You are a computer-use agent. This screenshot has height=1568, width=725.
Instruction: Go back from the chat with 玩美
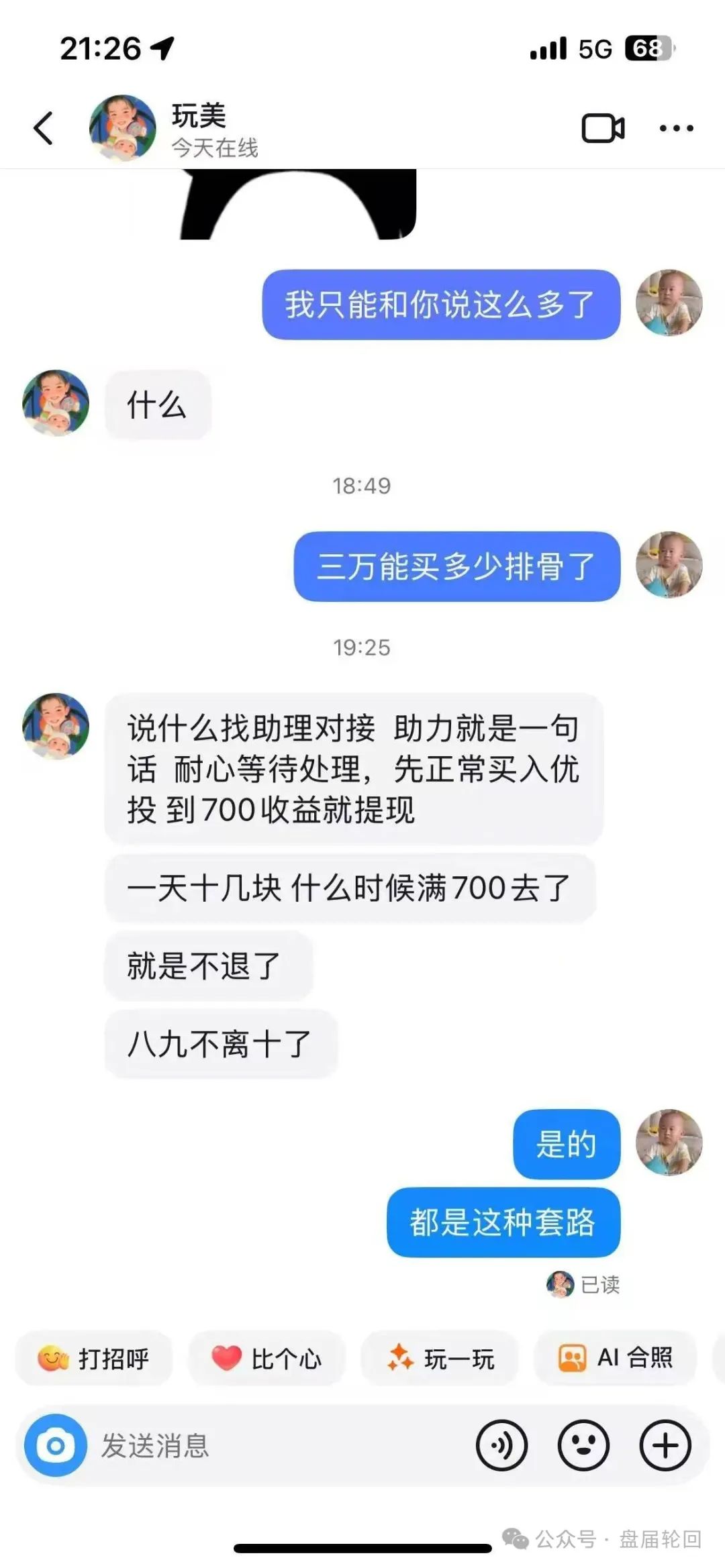(x=44, y=127)
